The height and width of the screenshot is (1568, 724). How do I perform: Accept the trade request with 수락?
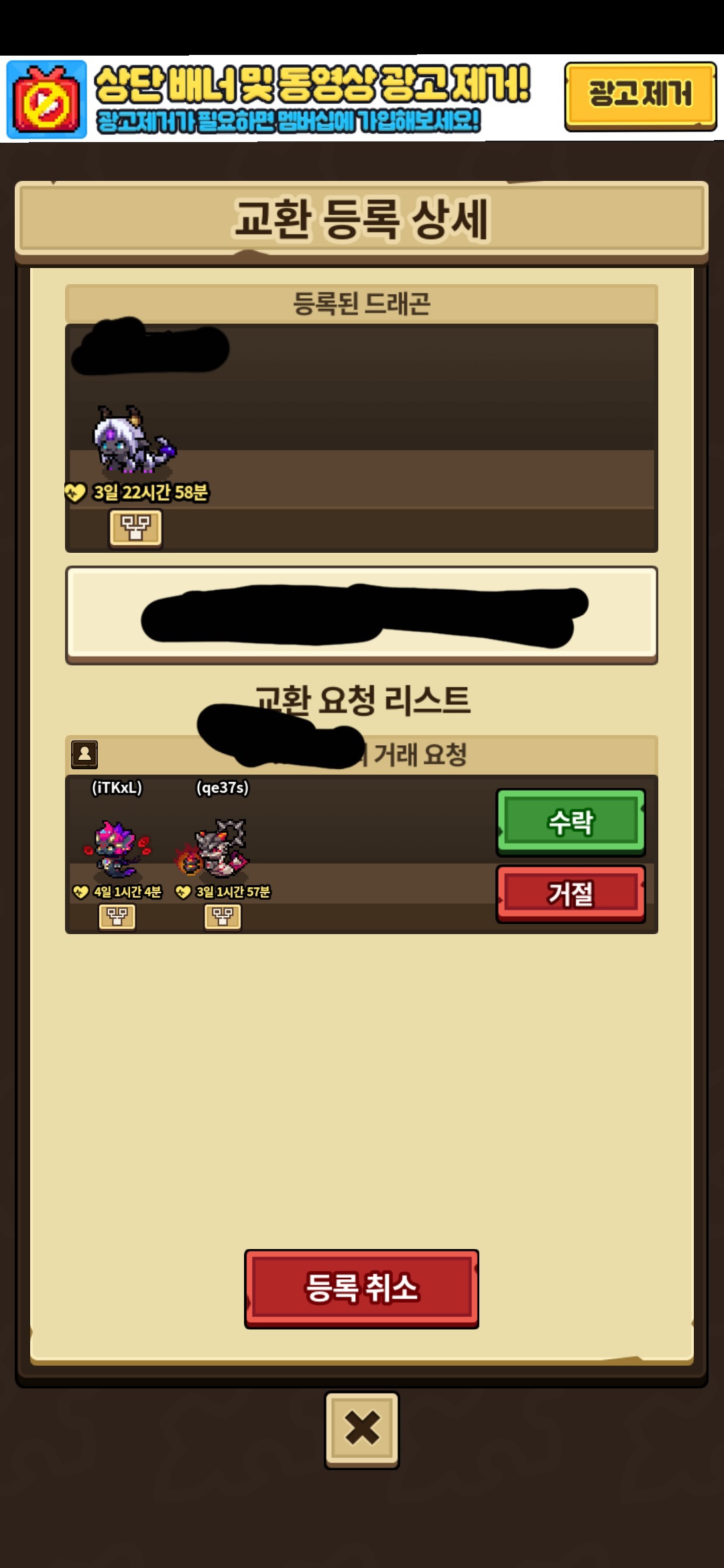point(570,822)
